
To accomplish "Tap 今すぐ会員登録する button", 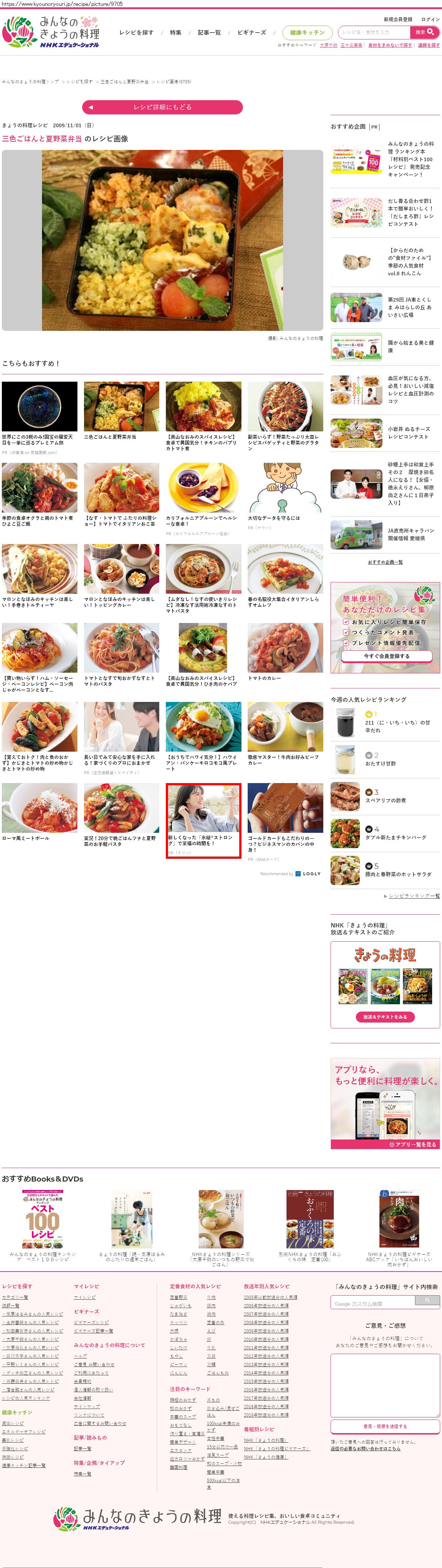I will 386,656.
